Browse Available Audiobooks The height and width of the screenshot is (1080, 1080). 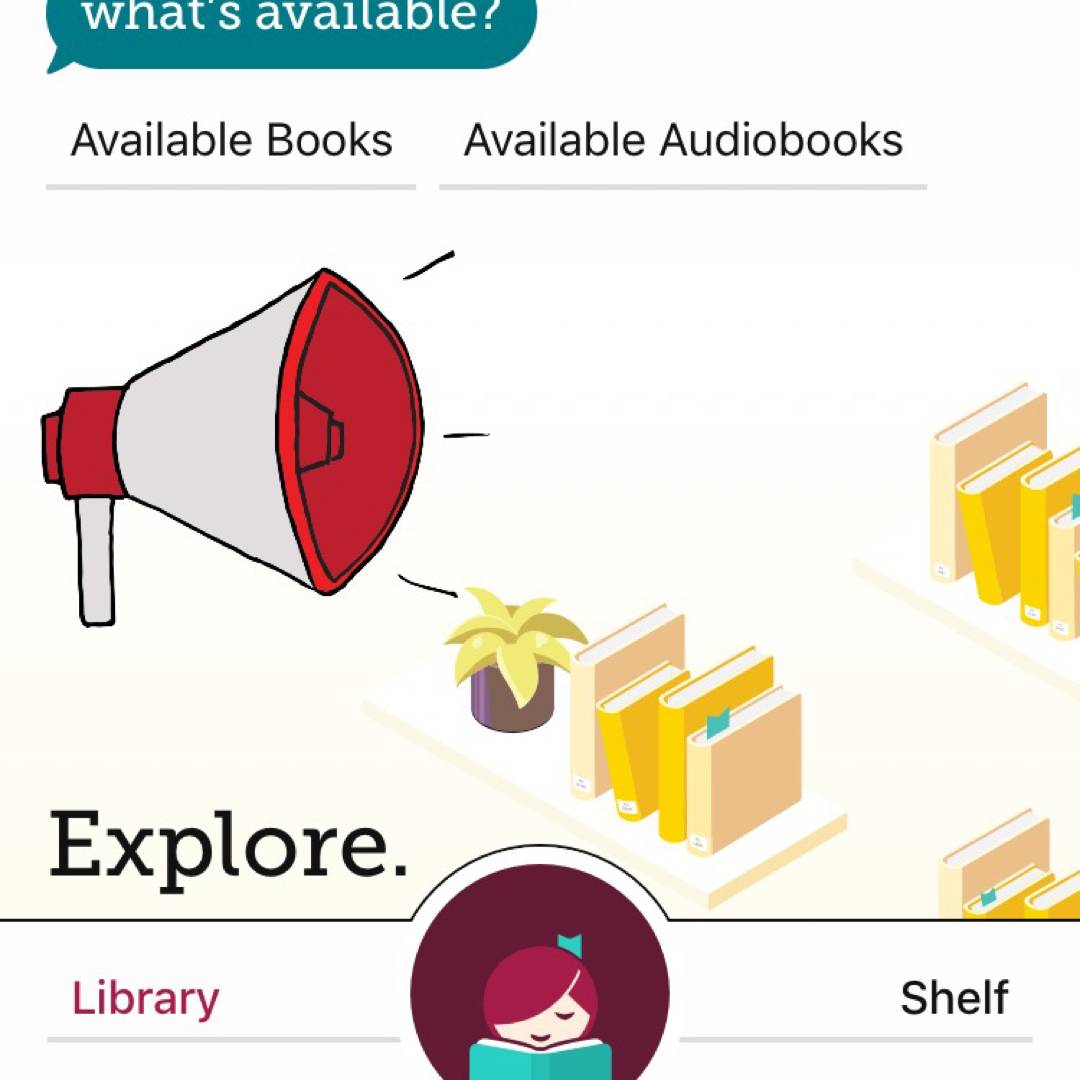pyautogui.click(x=683, y=141)
